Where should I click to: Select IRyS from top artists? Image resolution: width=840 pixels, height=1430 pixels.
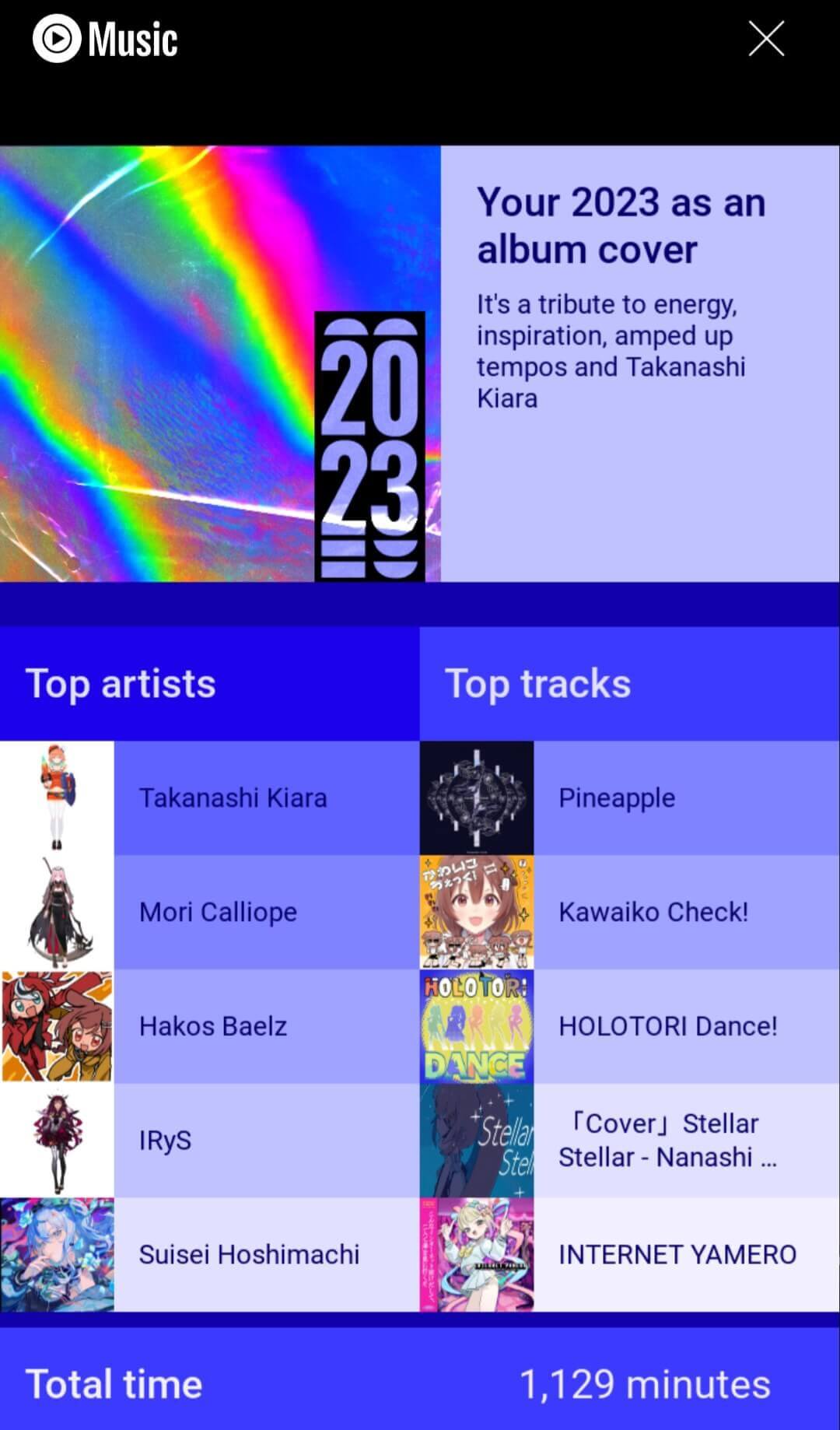coord(209,1141)
